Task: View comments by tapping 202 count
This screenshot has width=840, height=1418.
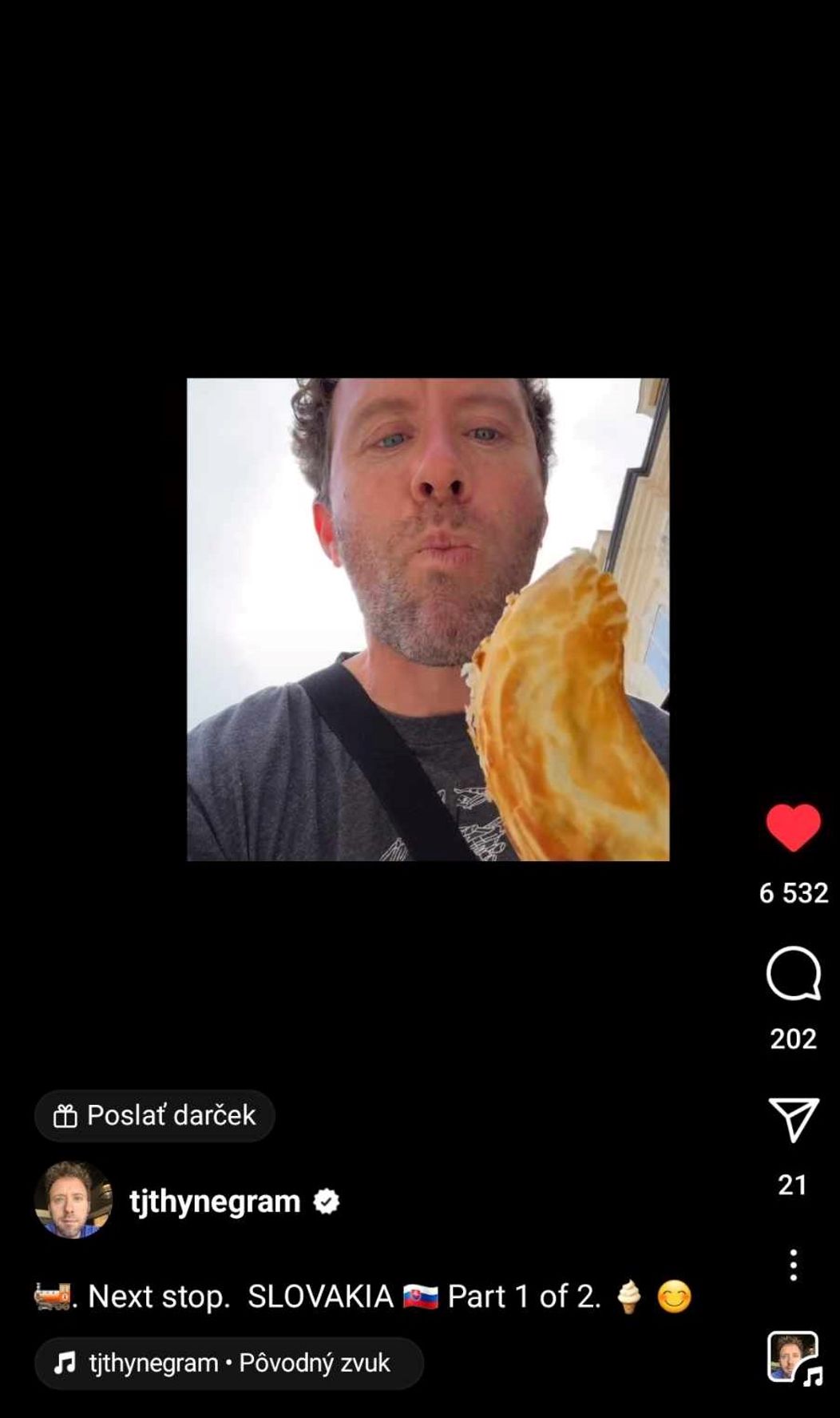Action: [793, 1039]
